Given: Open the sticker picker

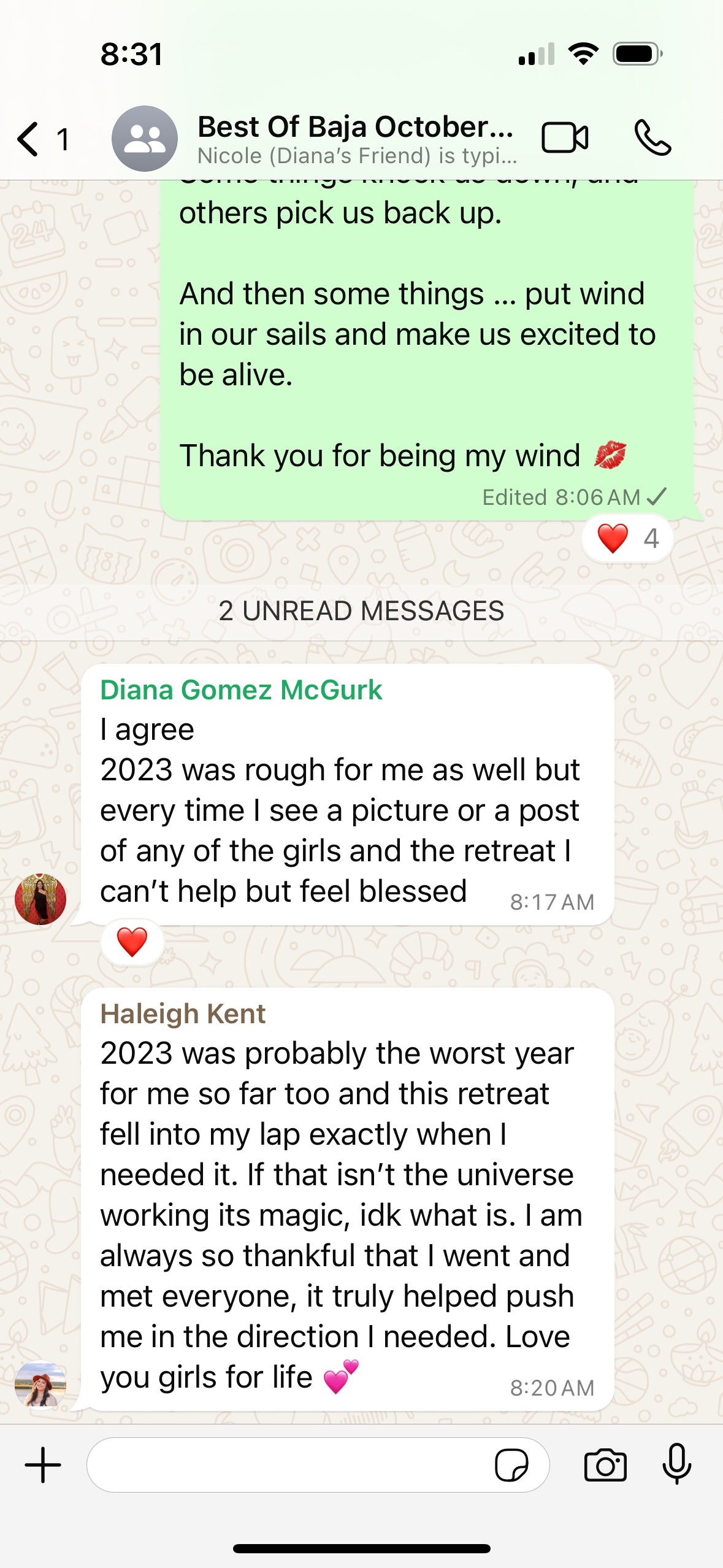Looking at the screenshot, I should [511, 1466].
